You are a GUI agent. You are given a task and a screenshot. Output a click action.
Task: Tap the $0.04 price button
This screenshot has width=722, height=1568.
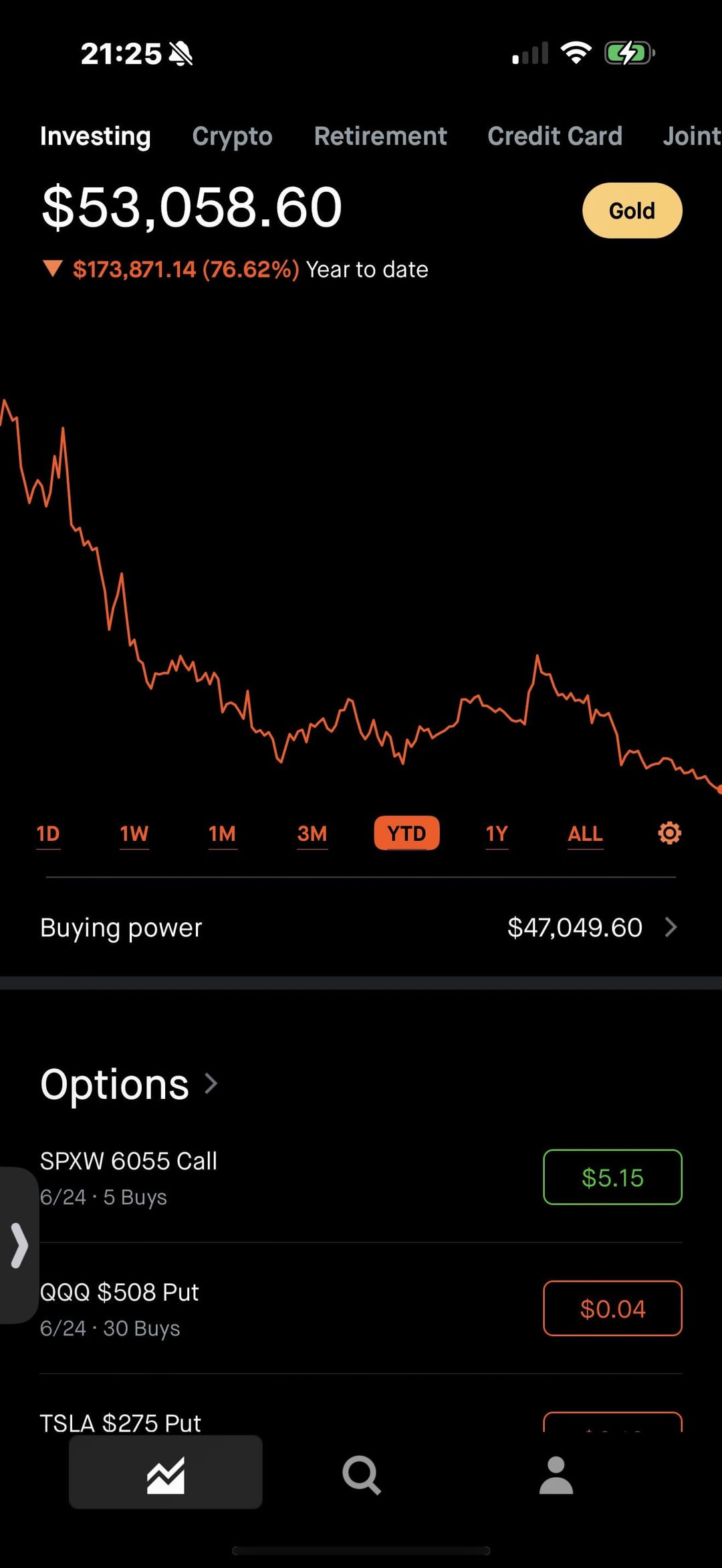click(612, 1308)
